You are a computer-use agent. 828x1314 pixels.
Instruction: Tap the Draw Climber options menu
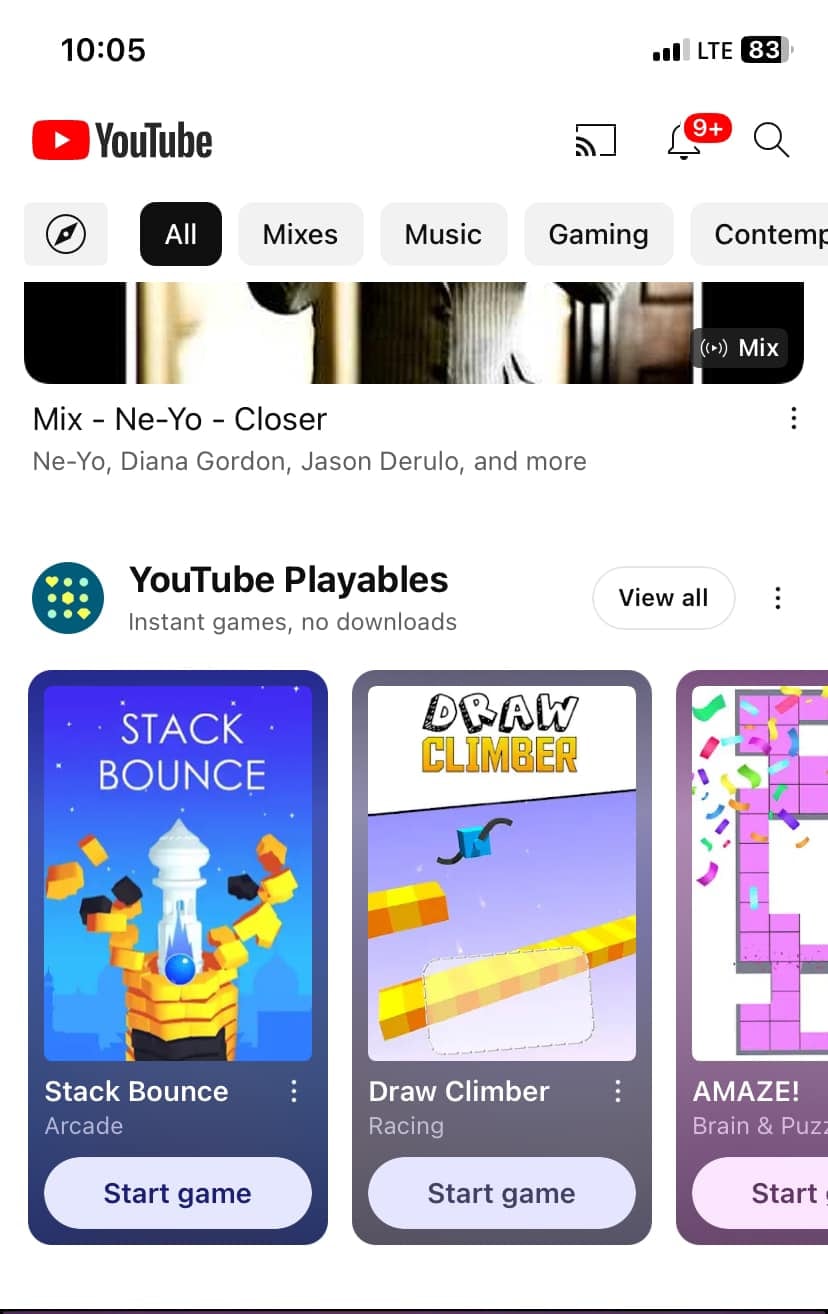click(x=618, y=1091)
